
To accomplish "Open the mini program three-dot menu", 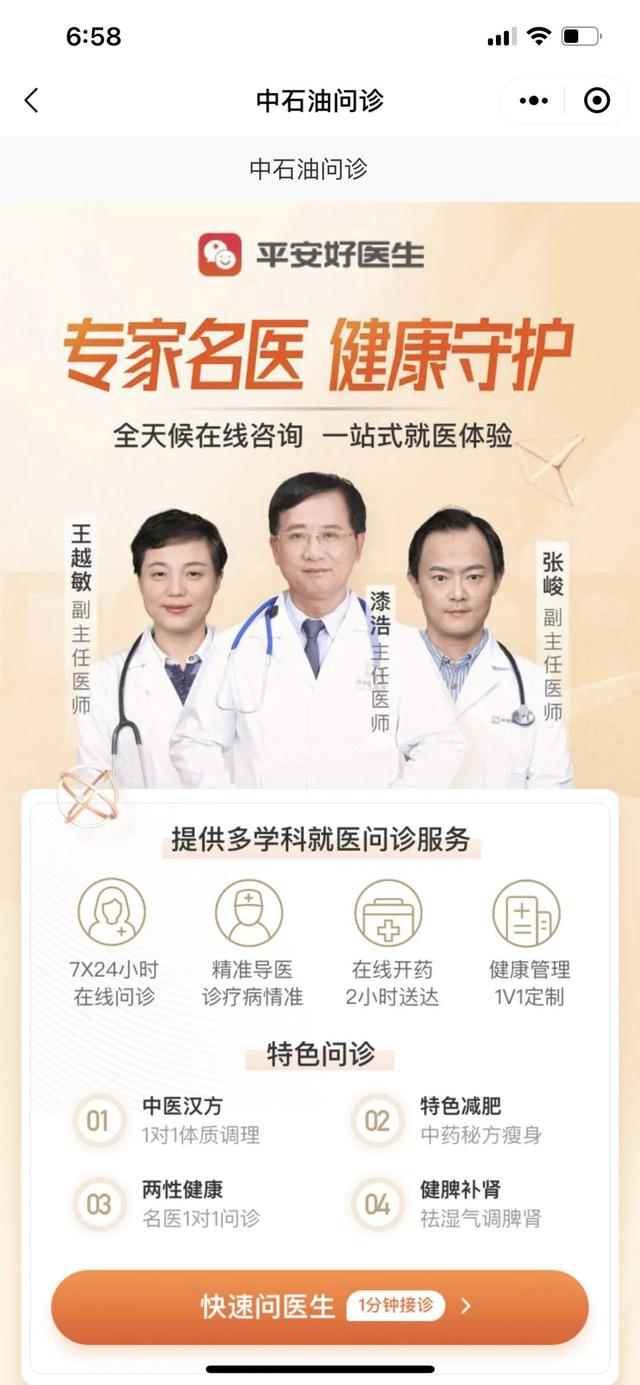I will 534,101.
